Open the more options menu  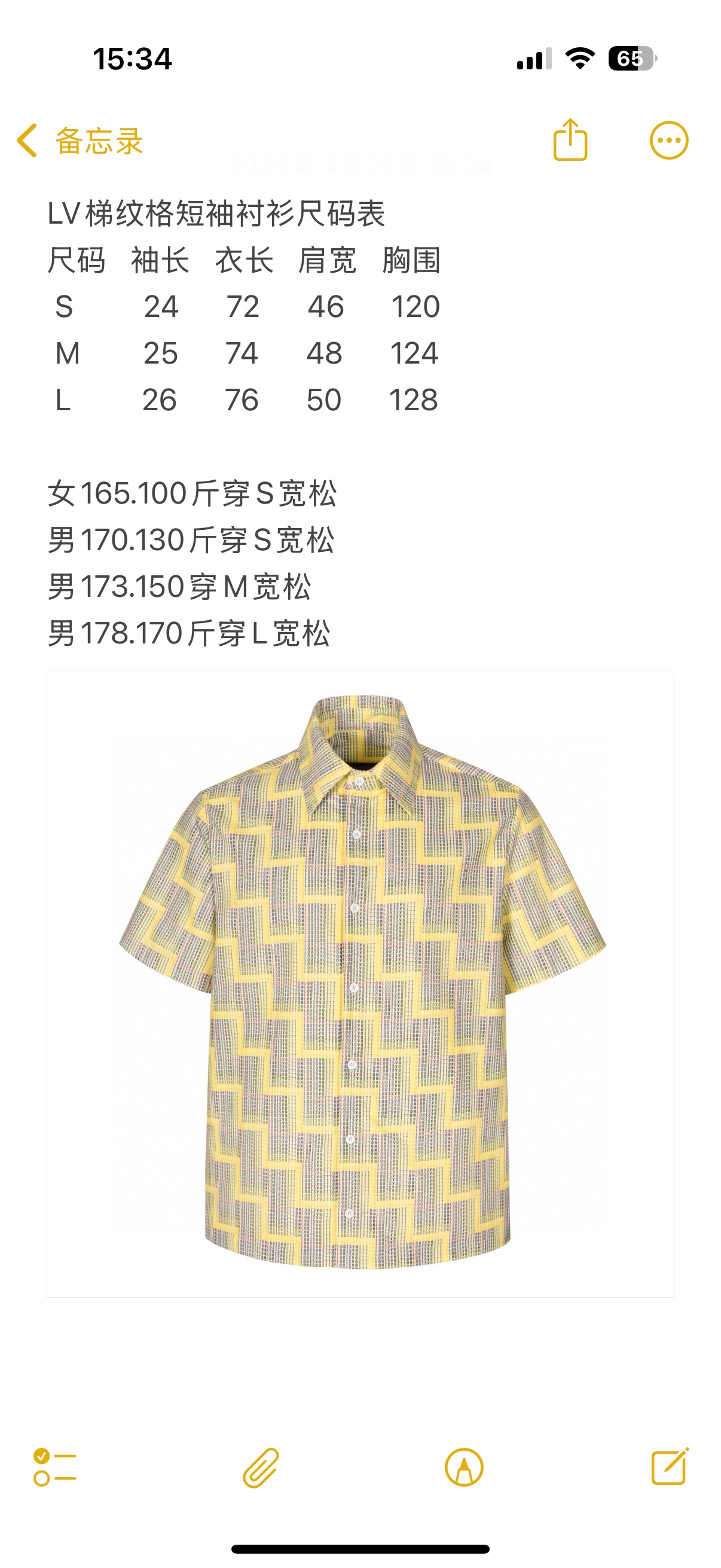tap(668, 141)
